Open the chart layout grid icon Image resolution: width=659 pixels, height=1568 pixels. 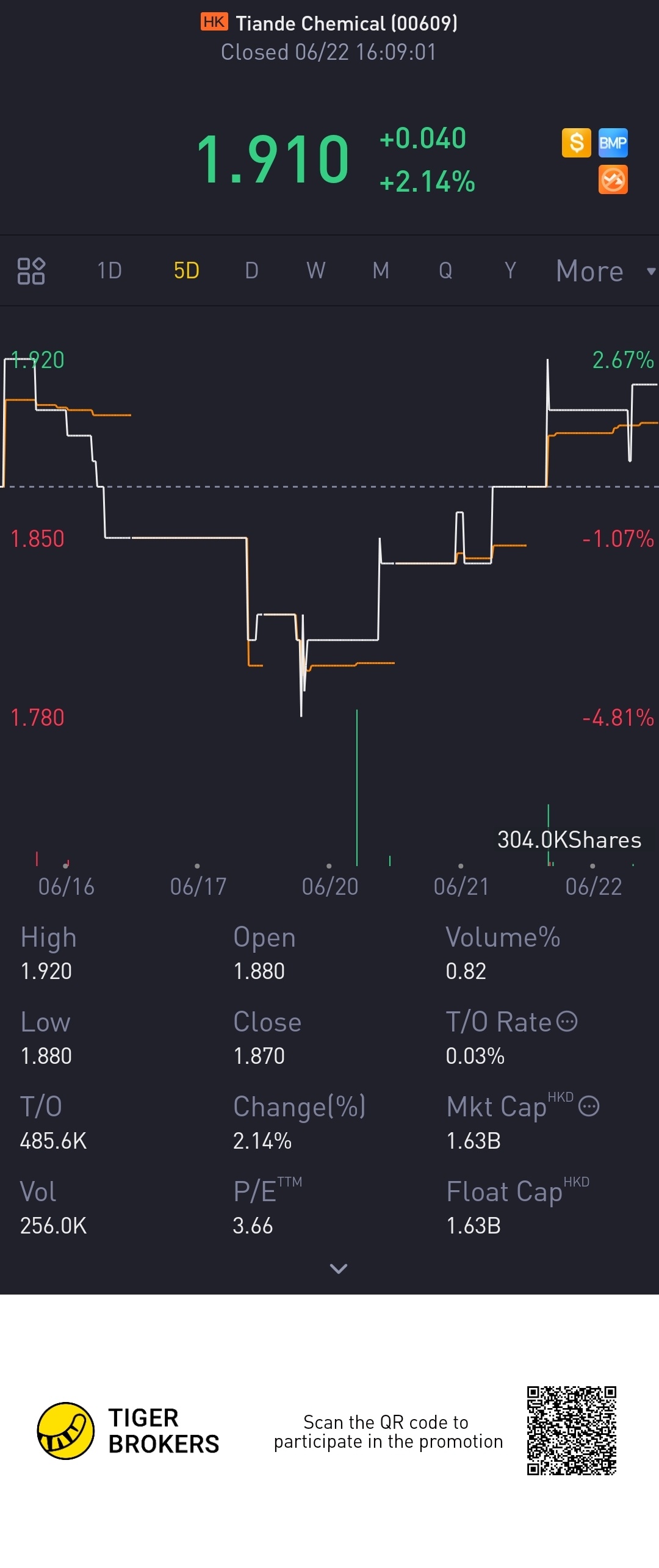(x=31, y=271)
